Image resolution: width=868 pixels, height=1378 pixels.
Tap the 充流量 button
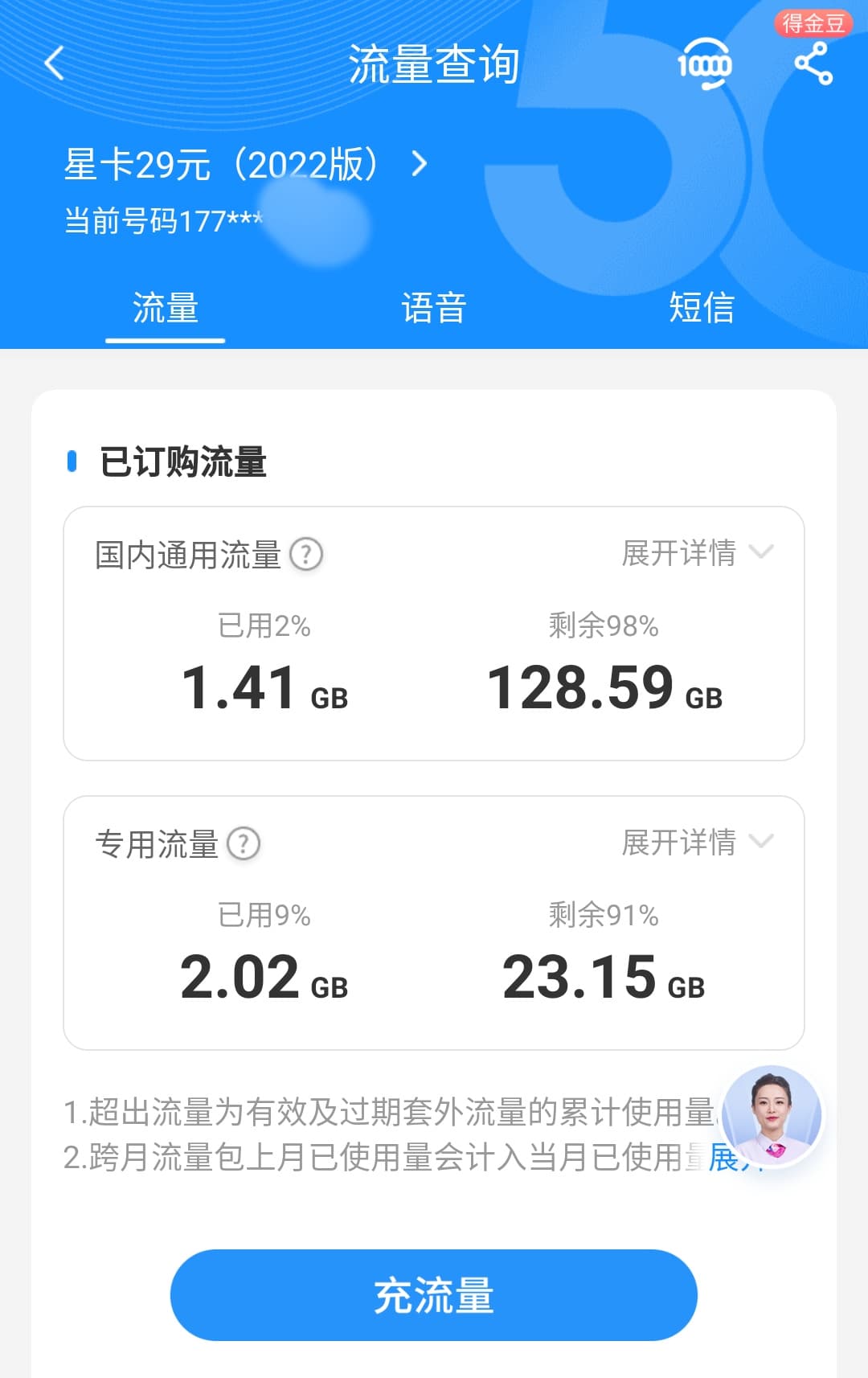pyautogui.click(x=433, y=1294)
